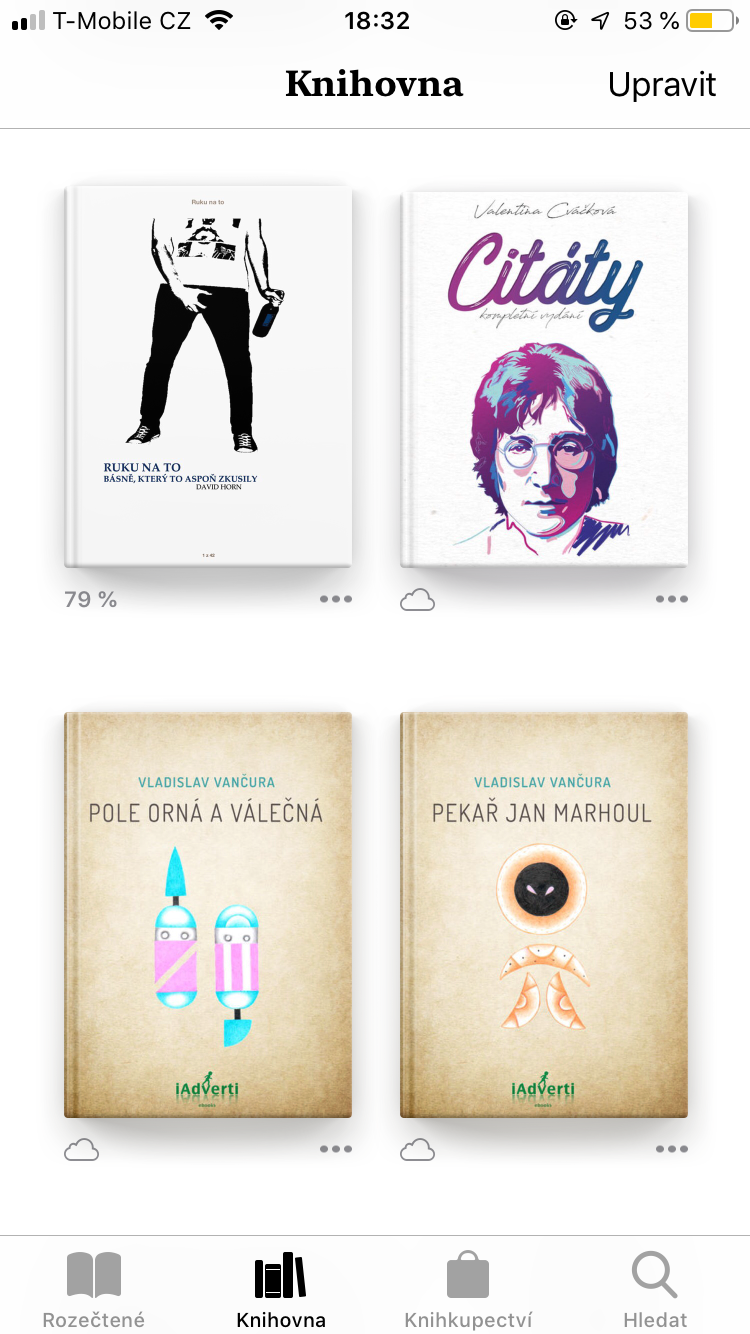The height and width of the screenshot is (1334, 750).
Task: Tap Upravit to edit the library
Action: click(662, 84)
